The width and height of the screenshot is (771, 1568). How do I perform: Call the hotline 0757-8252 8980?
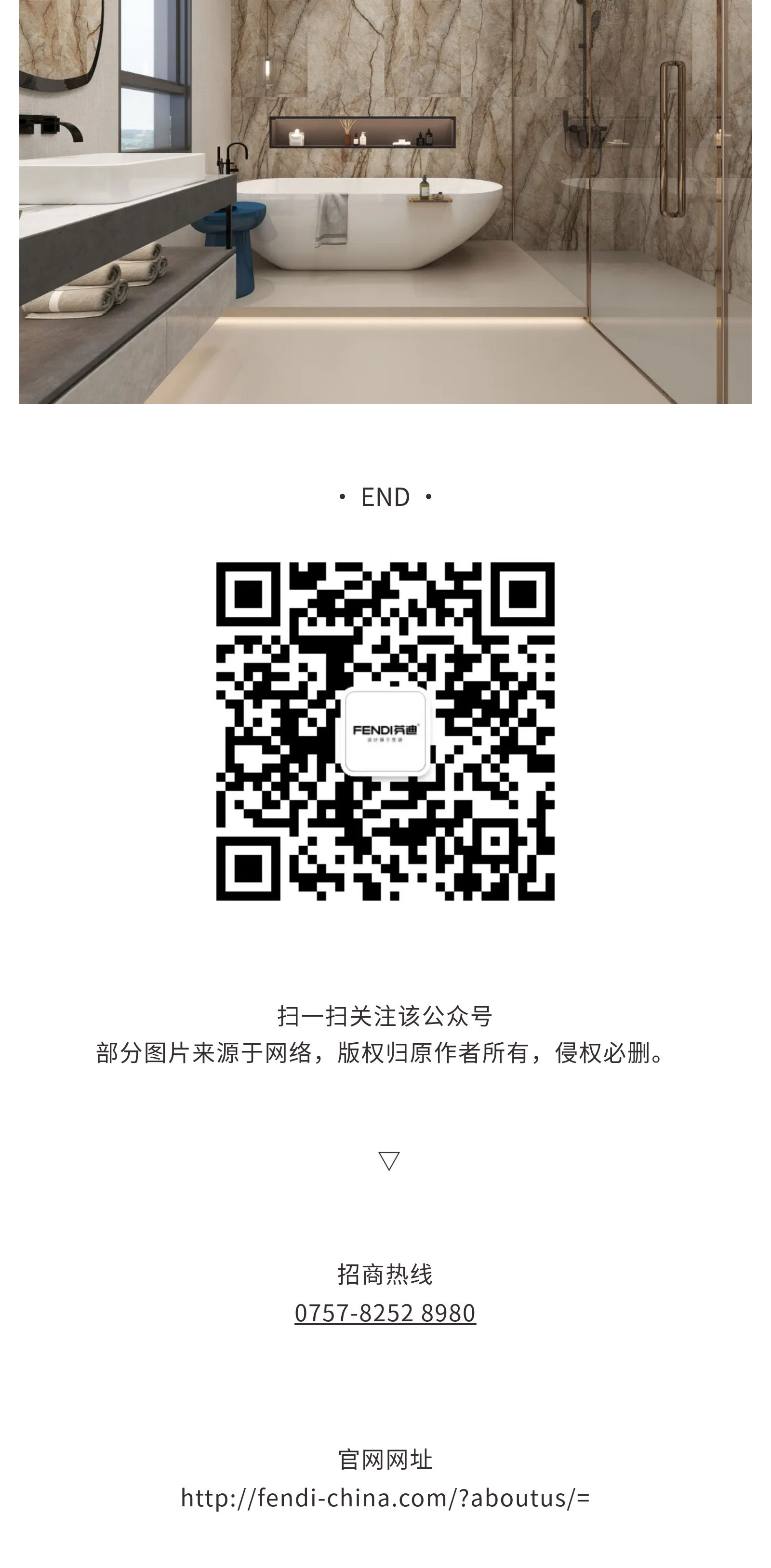[x=385, y=1313]
